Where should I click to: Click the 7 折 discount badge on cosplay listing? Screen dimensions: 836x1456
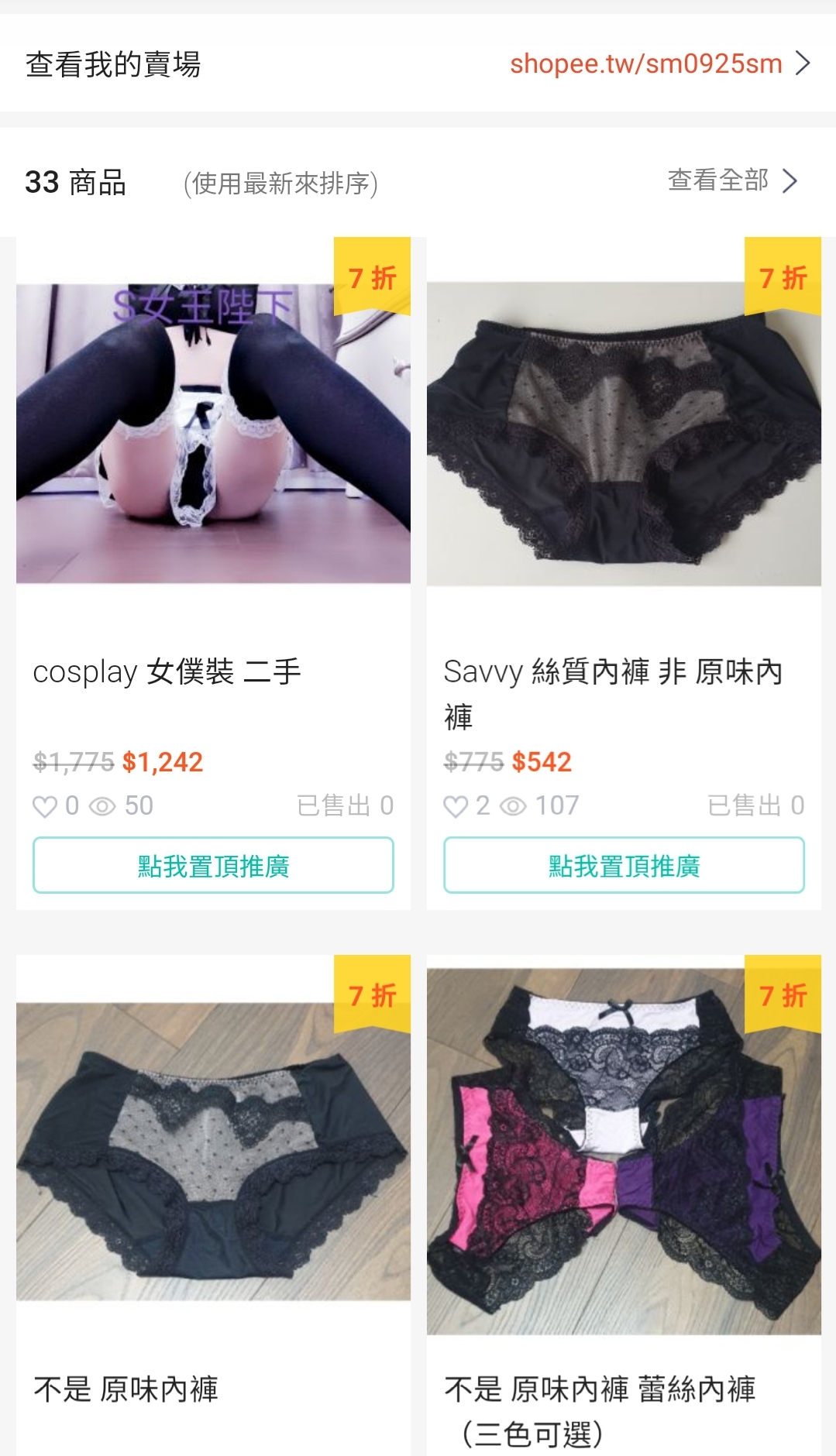(370, 277)
